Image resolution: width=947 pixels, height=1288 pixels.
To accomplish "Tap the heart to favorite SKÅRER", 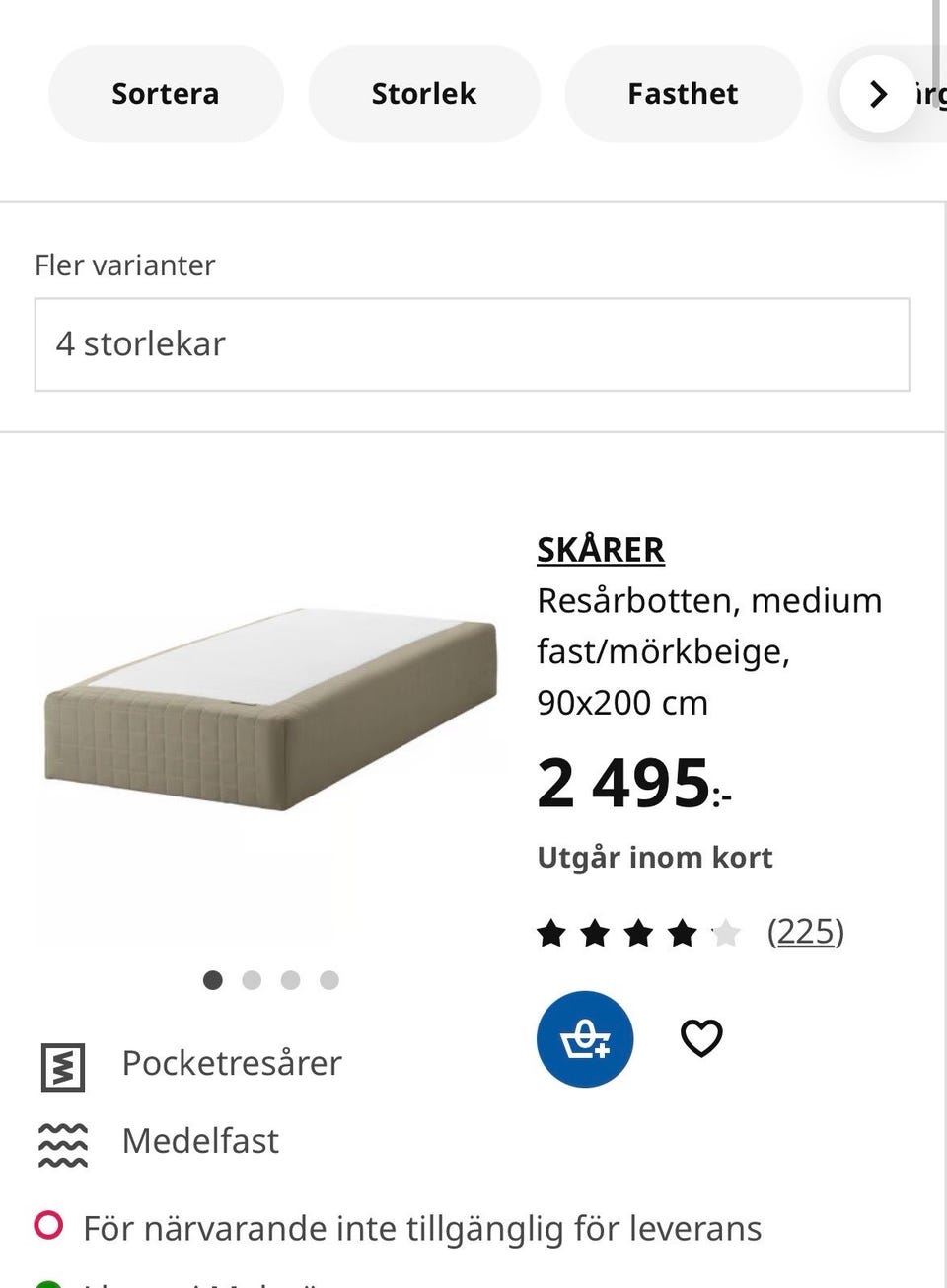I will [701, 1037].
